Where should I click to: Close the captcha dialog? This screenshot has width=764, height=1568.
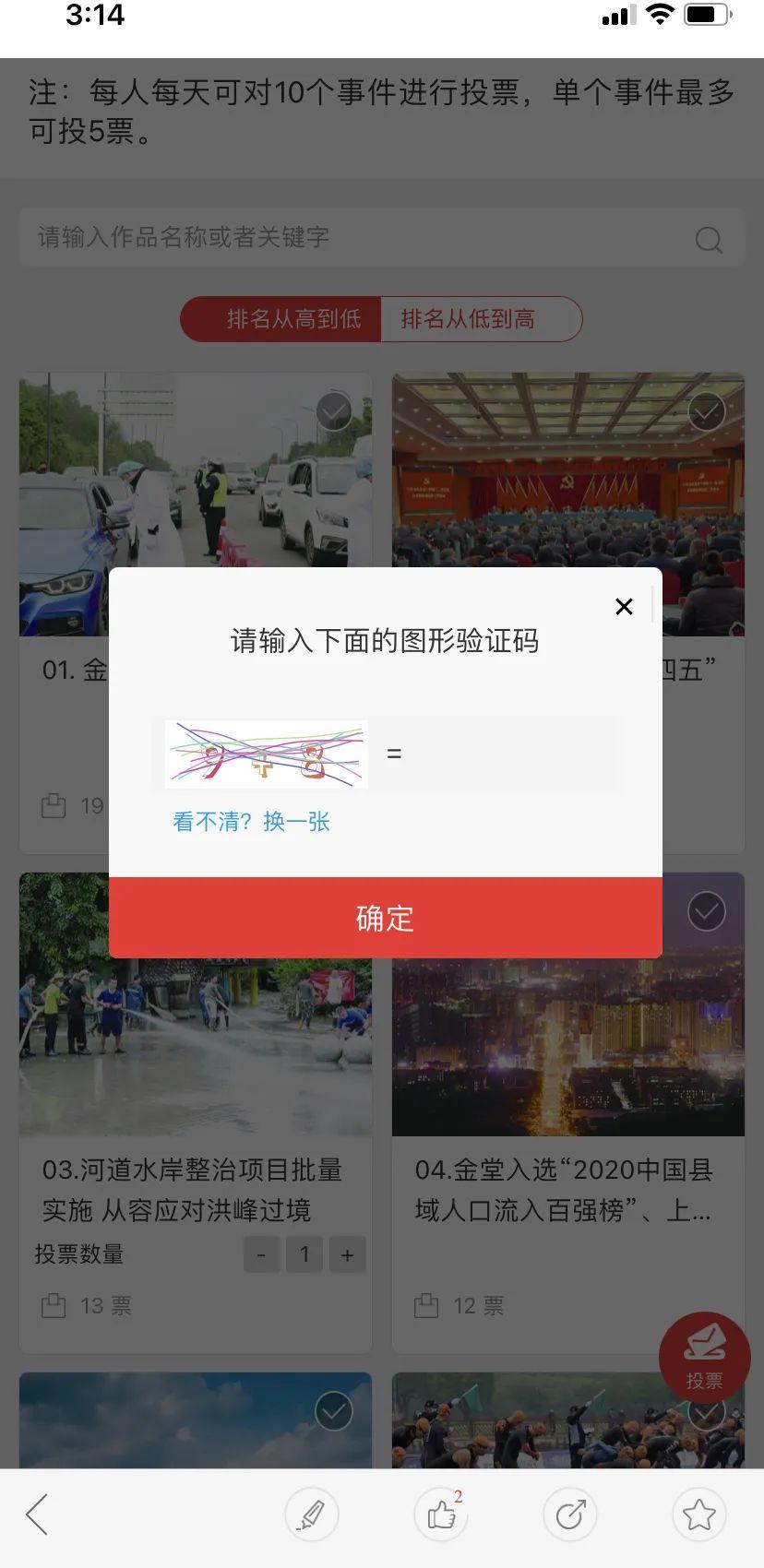coord(624,606)
